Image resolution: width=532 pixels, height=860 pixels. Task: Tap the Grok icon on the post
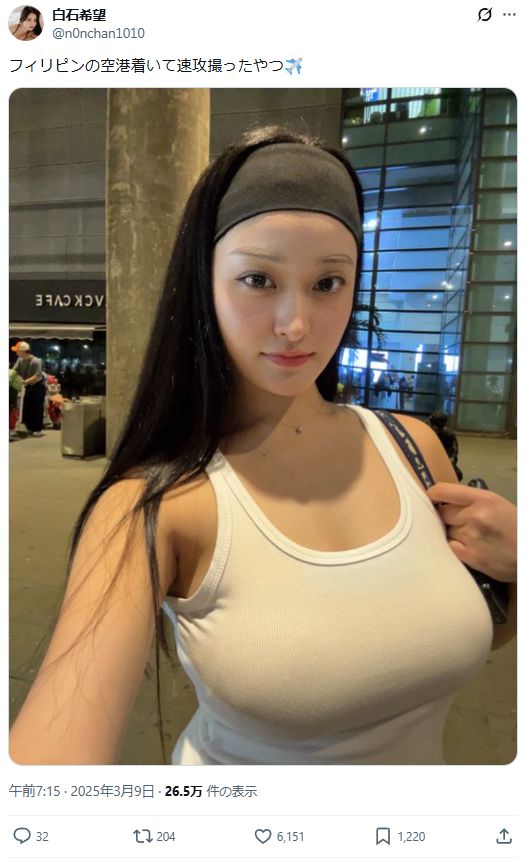pyautogui.click(x=484, y=15)
